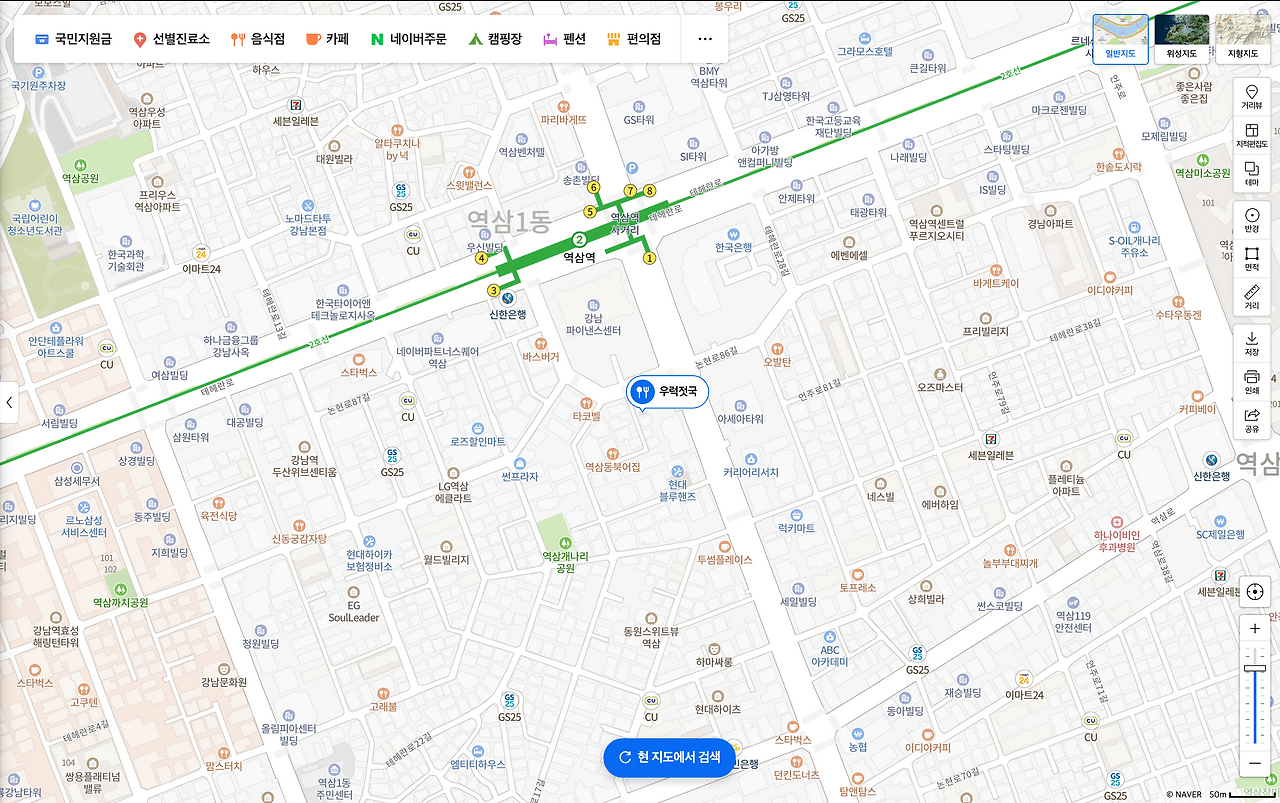Viewport: 1280px width, 803px height.
Task: Open 거리뷰 street view tool
Action: coord(1252,96)
